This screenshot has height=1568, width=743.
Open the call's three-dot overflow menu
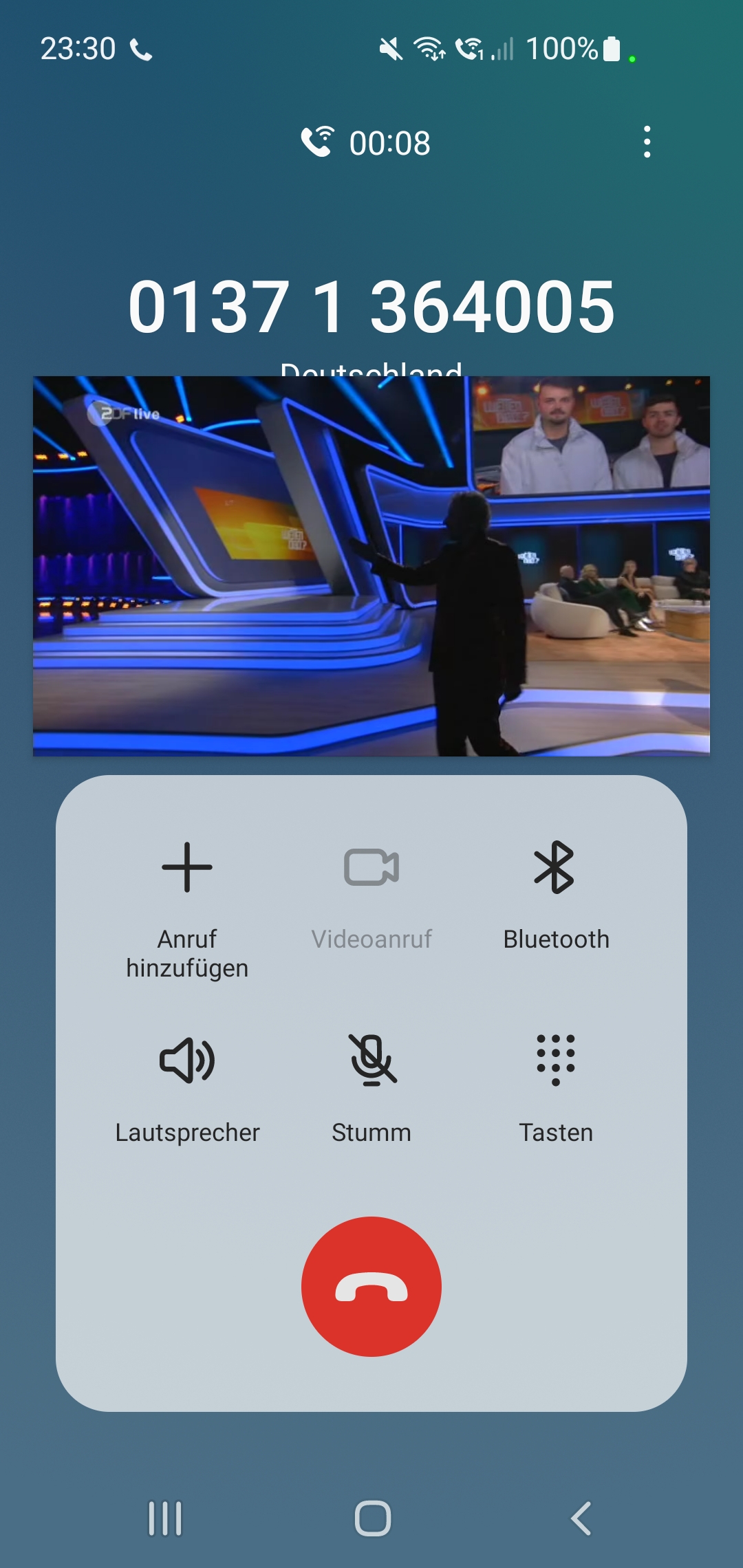(x=647, y=142)
